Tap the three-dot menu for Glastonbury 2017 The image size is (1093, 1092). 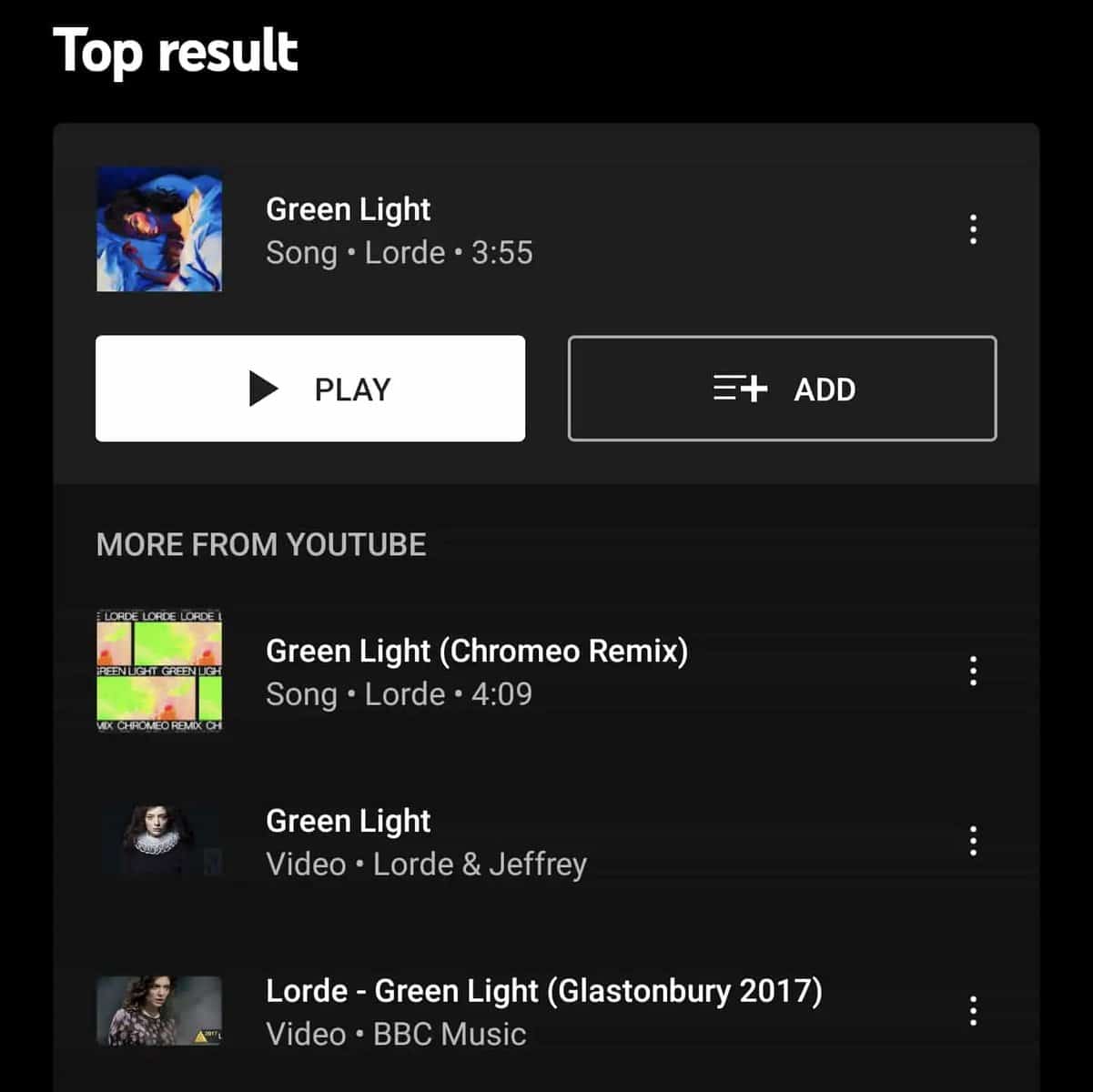973,1011
